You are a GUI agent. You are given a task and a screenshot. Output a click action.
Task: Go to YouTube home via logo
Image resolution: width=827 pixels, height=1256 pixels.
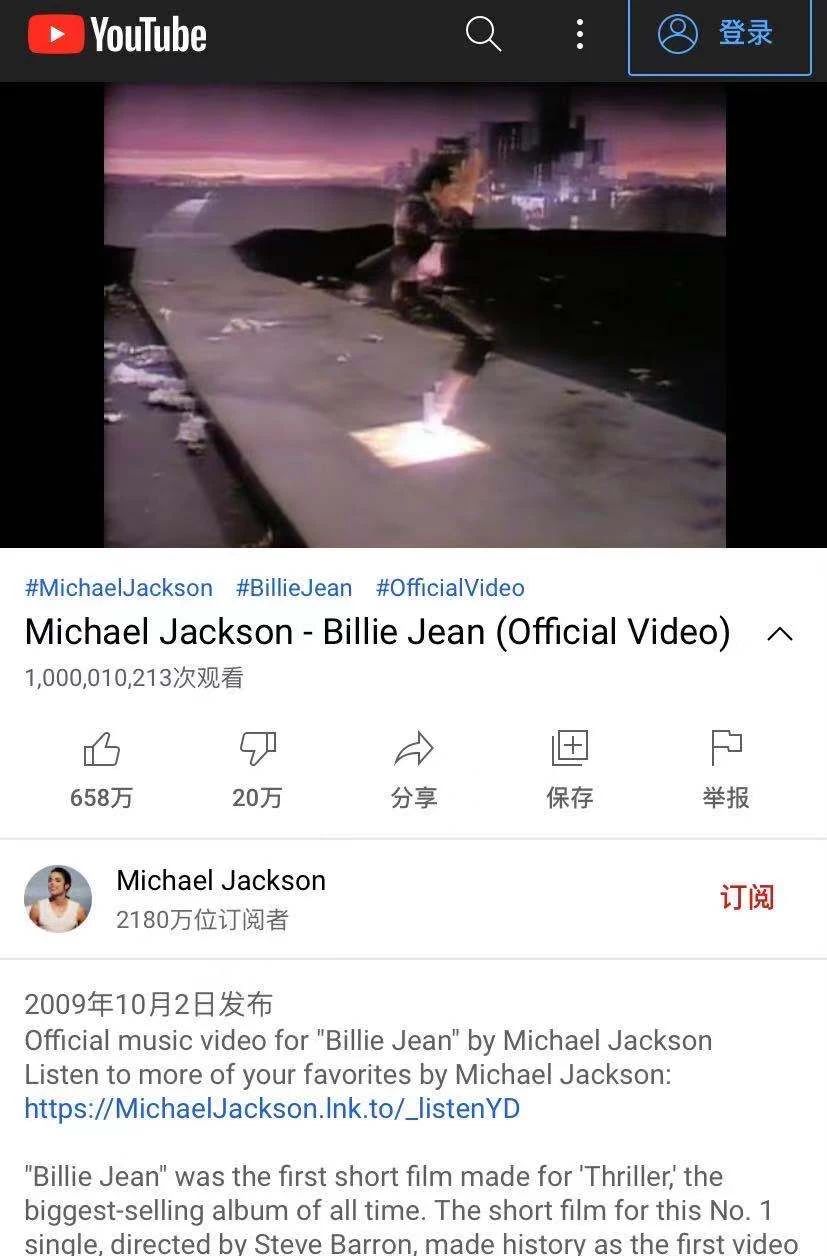coord(117,36)
